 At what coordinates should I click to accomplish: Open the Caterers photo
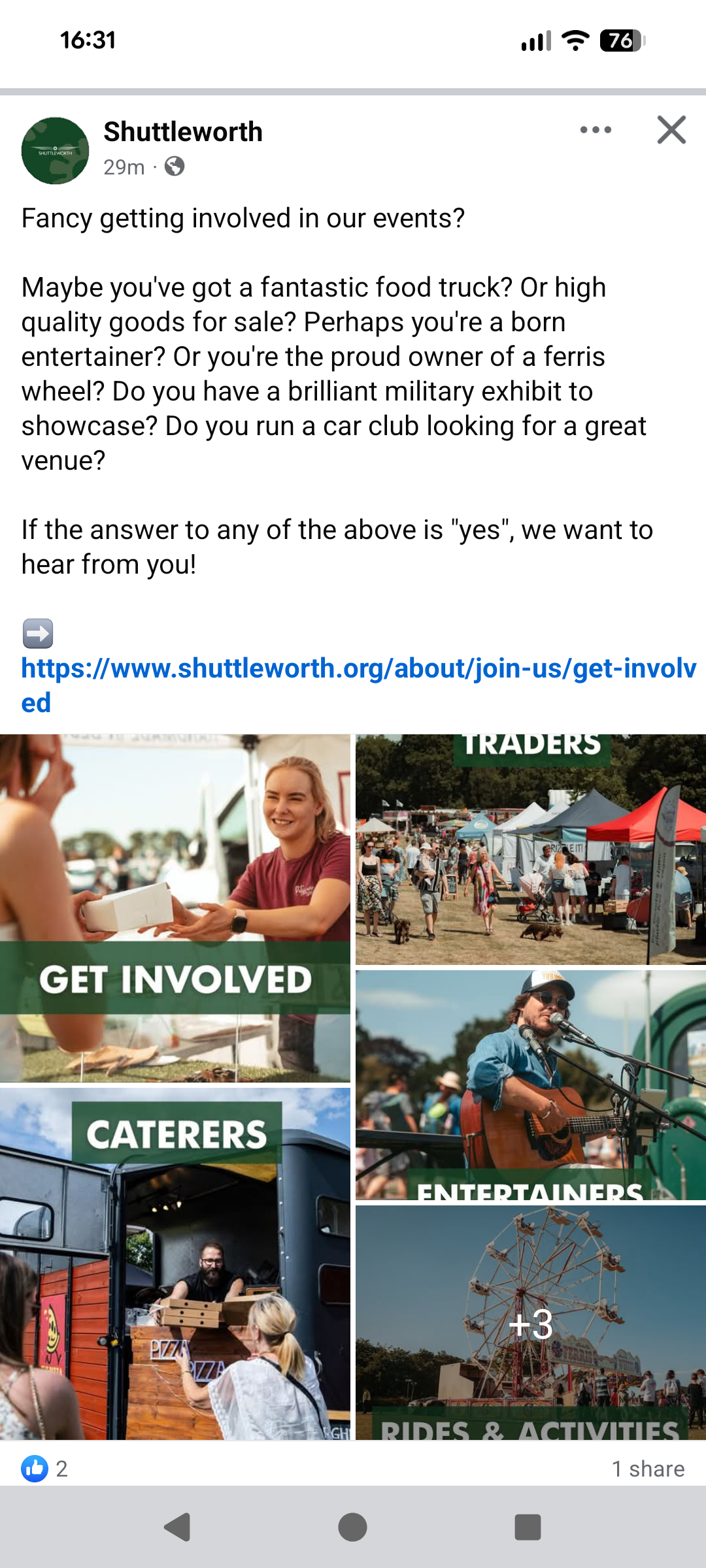pyautogui.click(x=175, y=1264)
